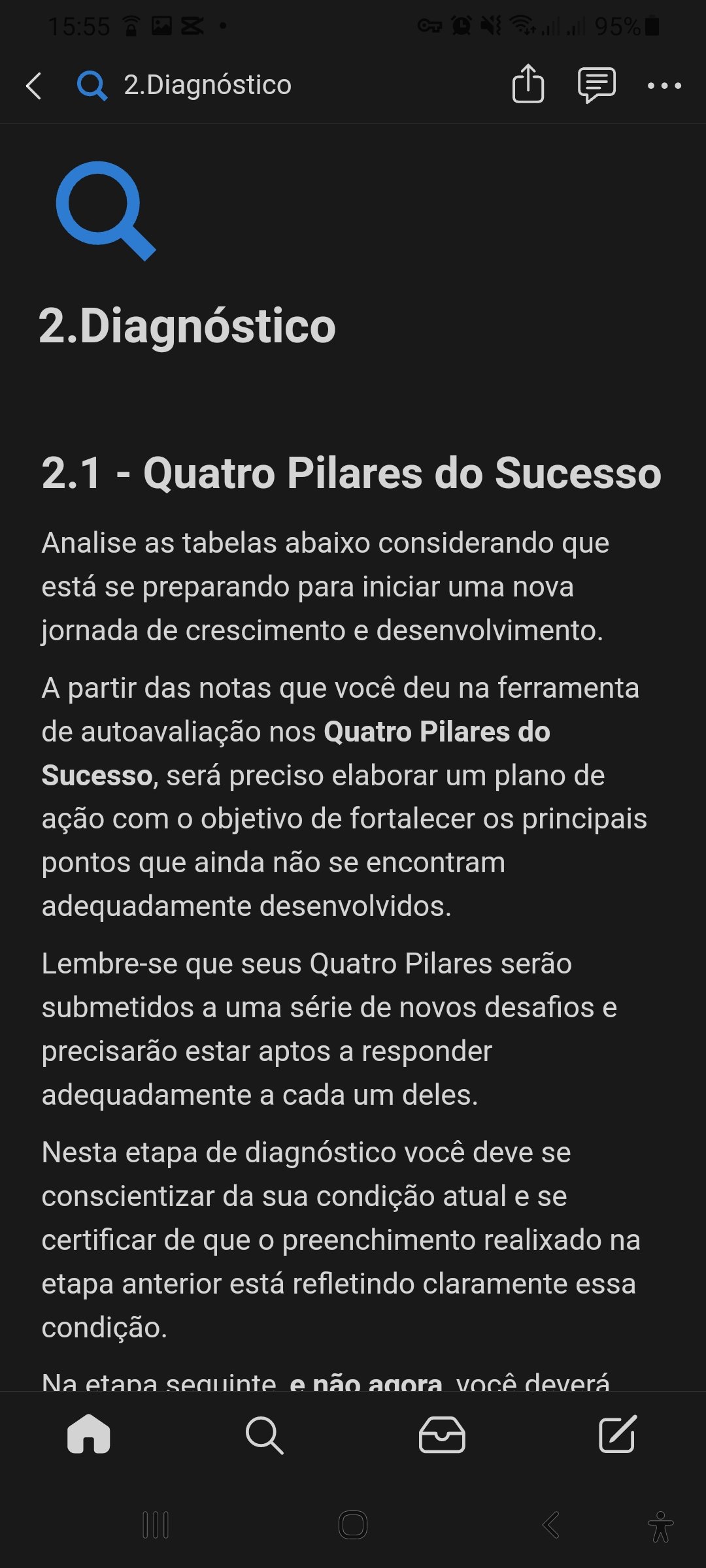Screen dimensions: 706x1568
Task: Go to the phone's home screen
Action: tap(353, 1526)
